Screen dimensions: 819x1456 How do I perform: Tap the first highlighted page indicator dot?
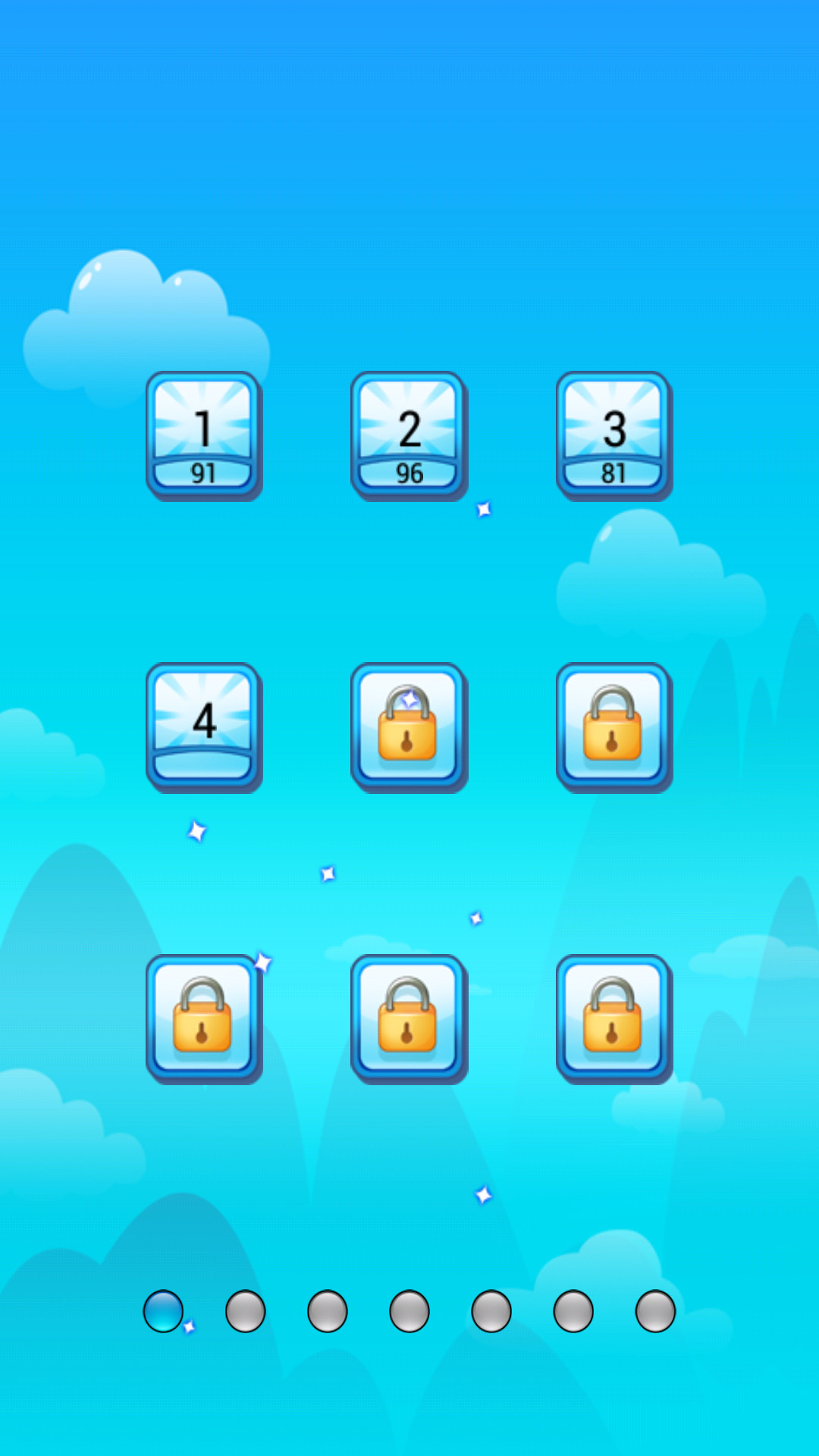point(163,1311)
